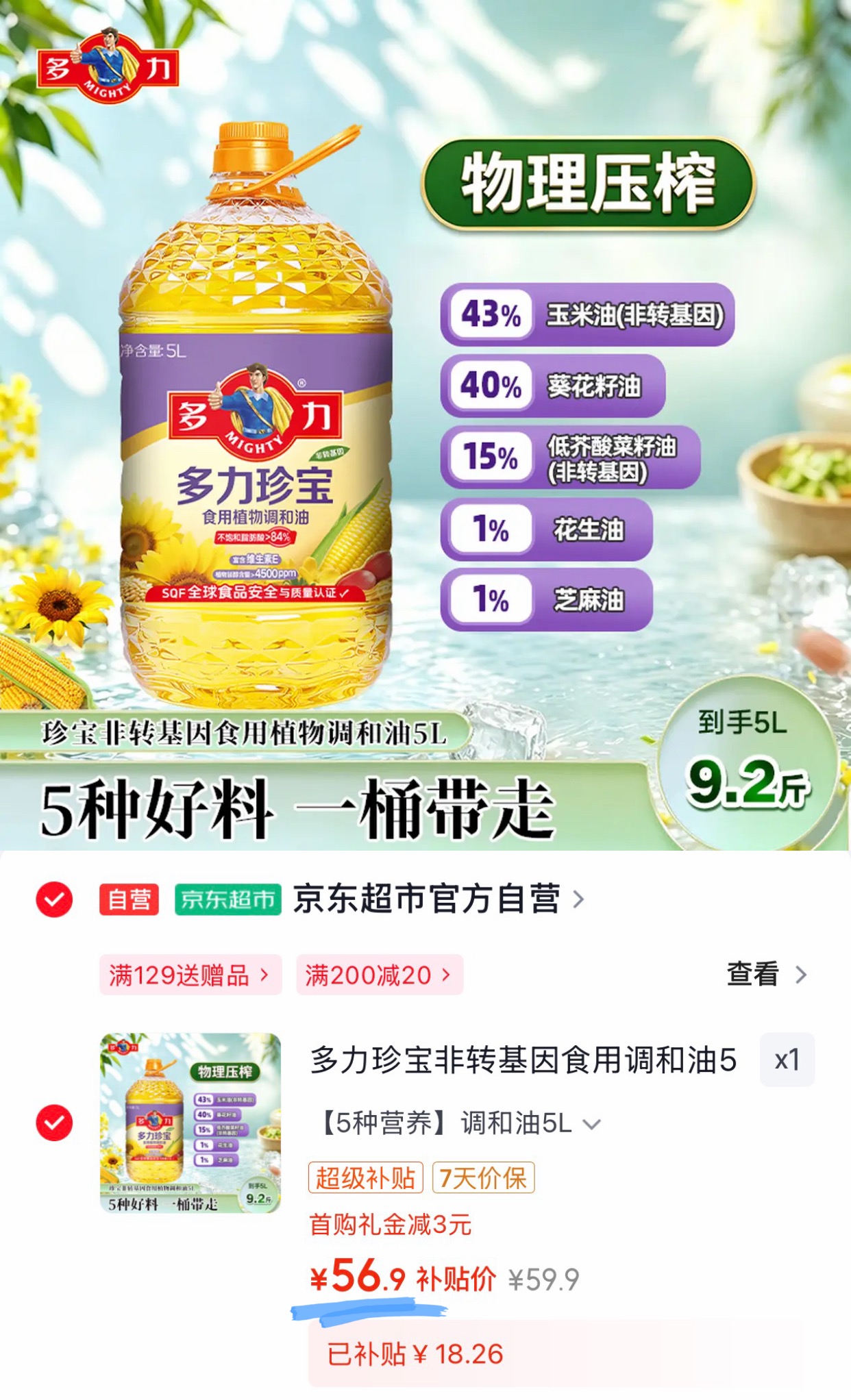851x1400 pixels.
Task: Change the x1 quantity selector
Action: point(787,1060)
